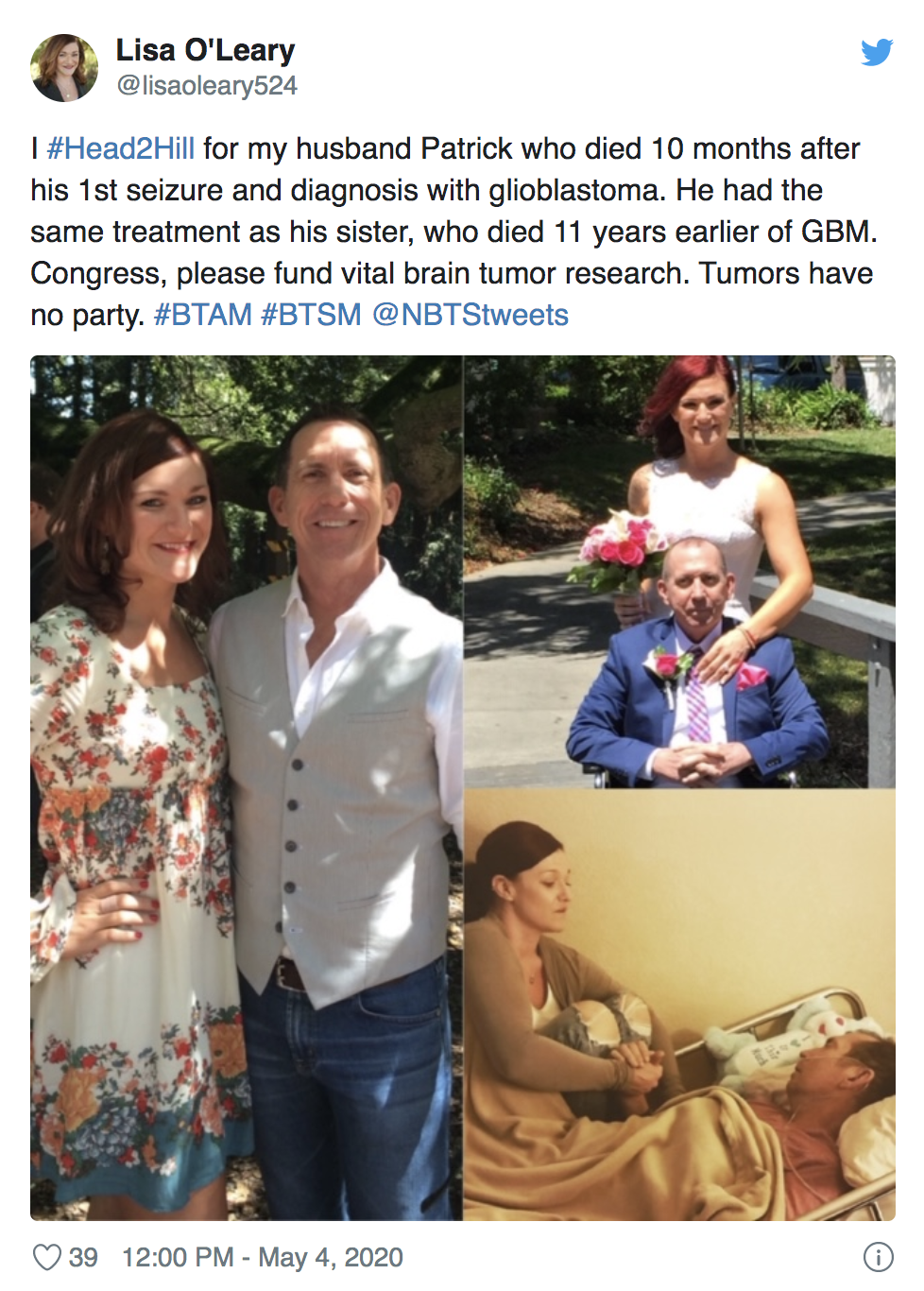Open the #BTAM hashtag
The image size is (924, 1291).
202,315
